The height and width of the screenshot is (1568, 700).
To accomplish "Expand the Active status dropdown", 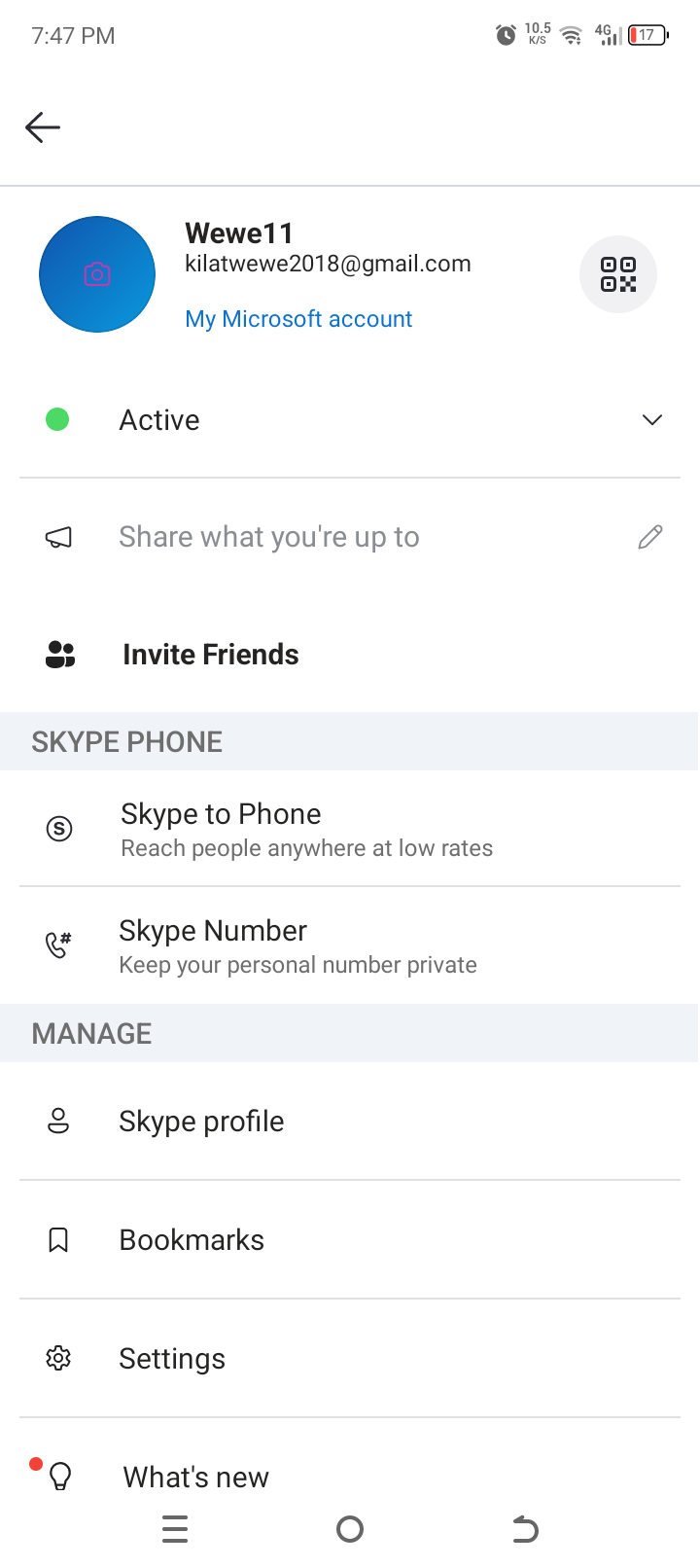I will [x=350, y=420].
